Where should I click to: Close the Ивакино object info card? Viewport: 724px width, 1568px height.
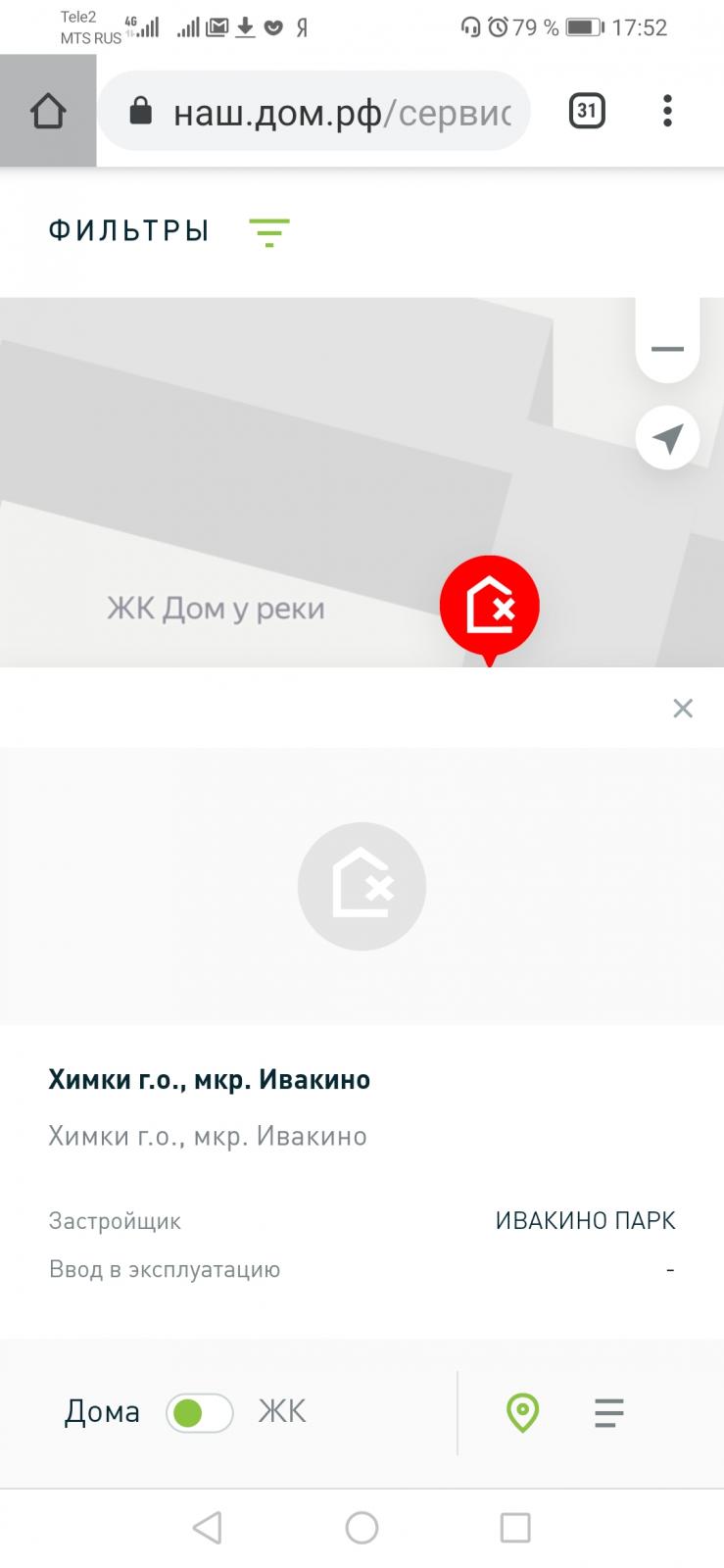pos(683,708)
